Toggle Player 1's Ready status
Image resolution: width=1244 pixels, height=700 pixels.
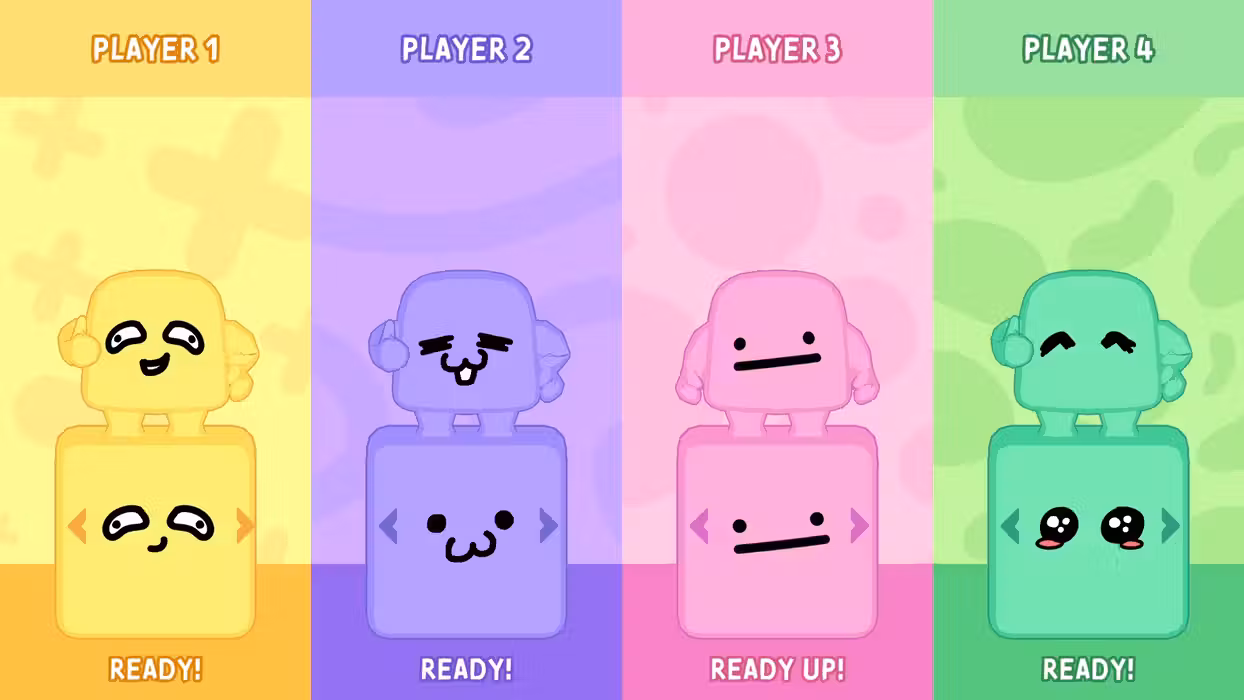tap(155, 668)
